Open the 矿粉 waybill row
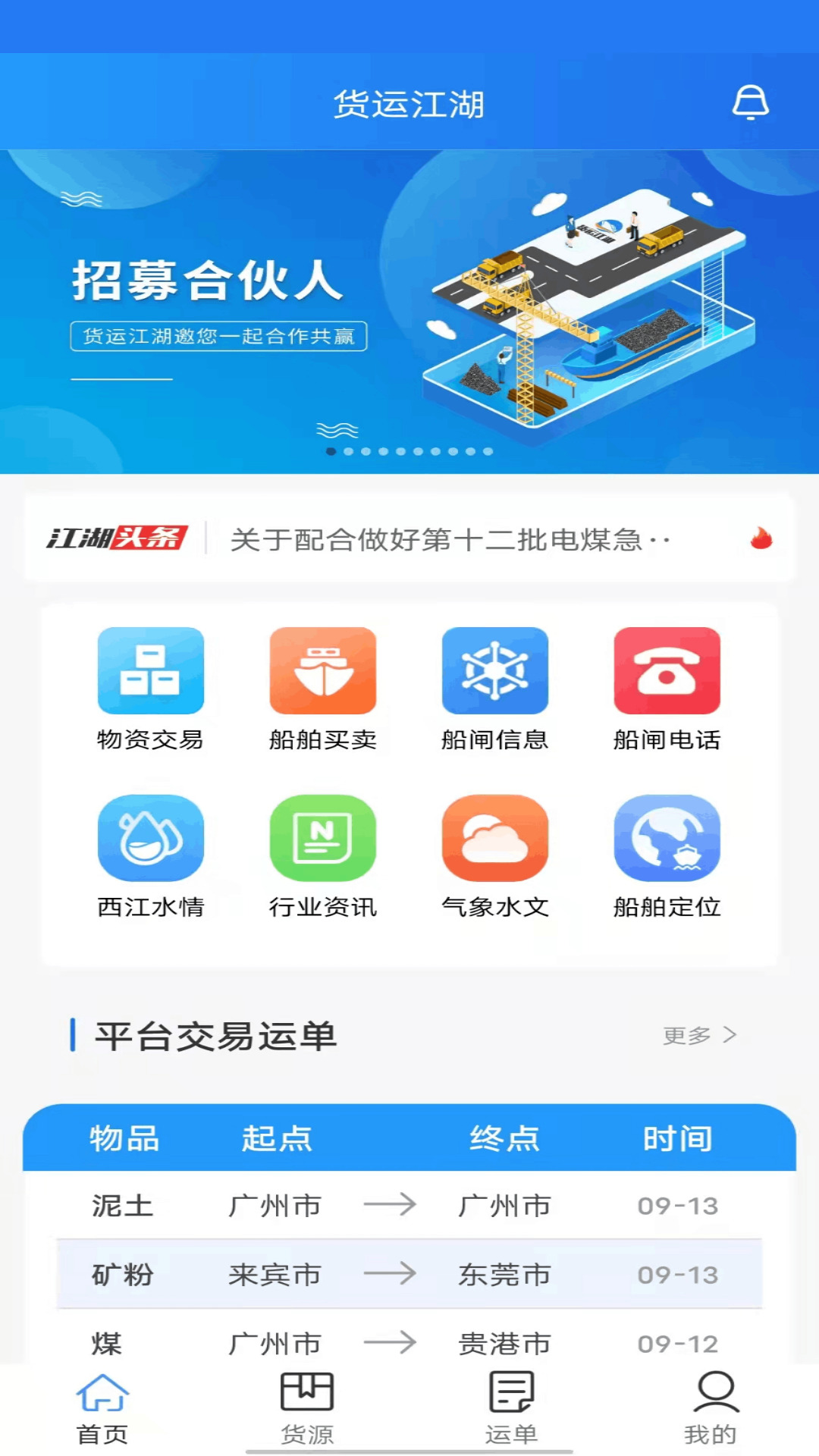 coord(409,1275)
